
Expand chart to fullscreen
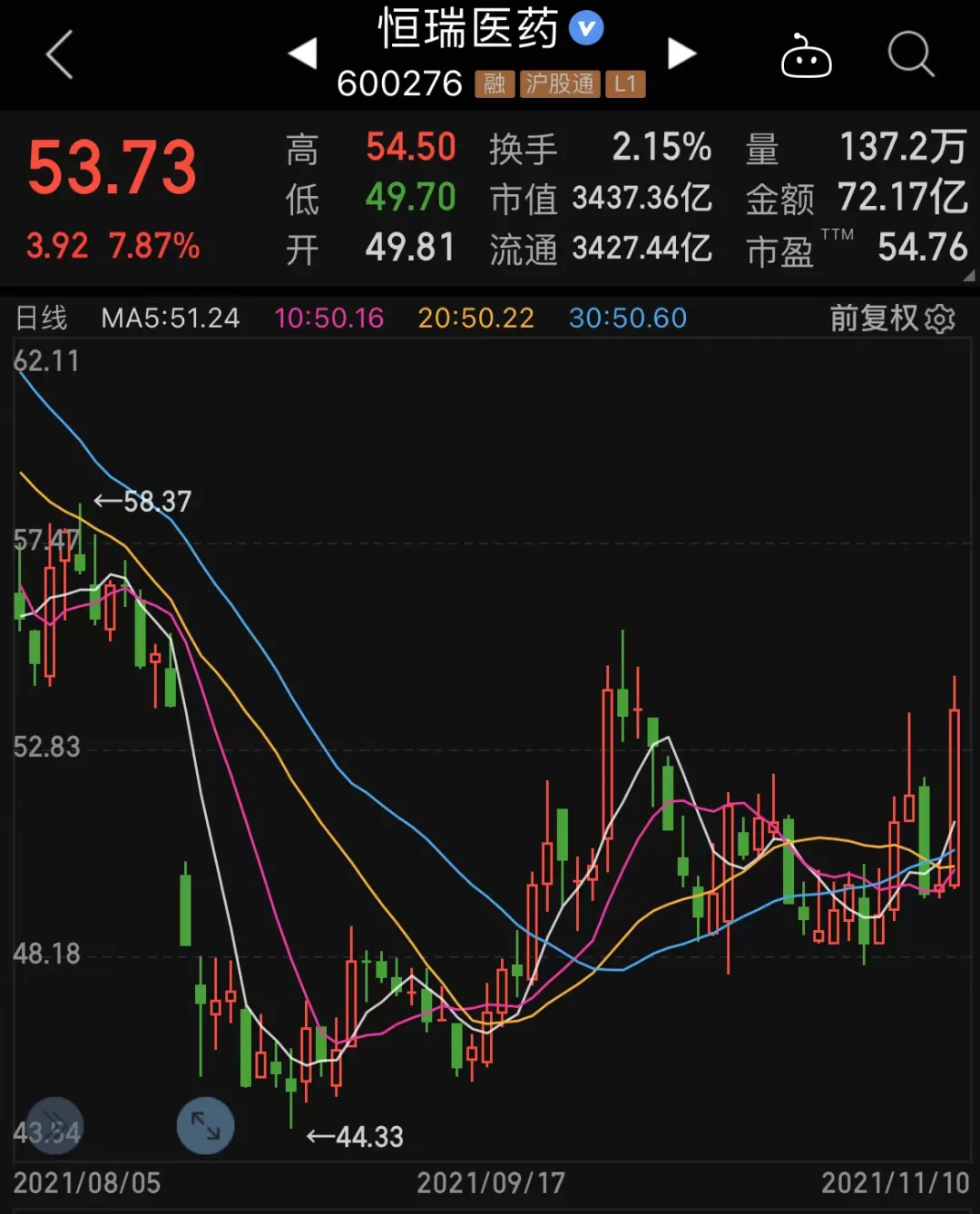[205, 1126]
